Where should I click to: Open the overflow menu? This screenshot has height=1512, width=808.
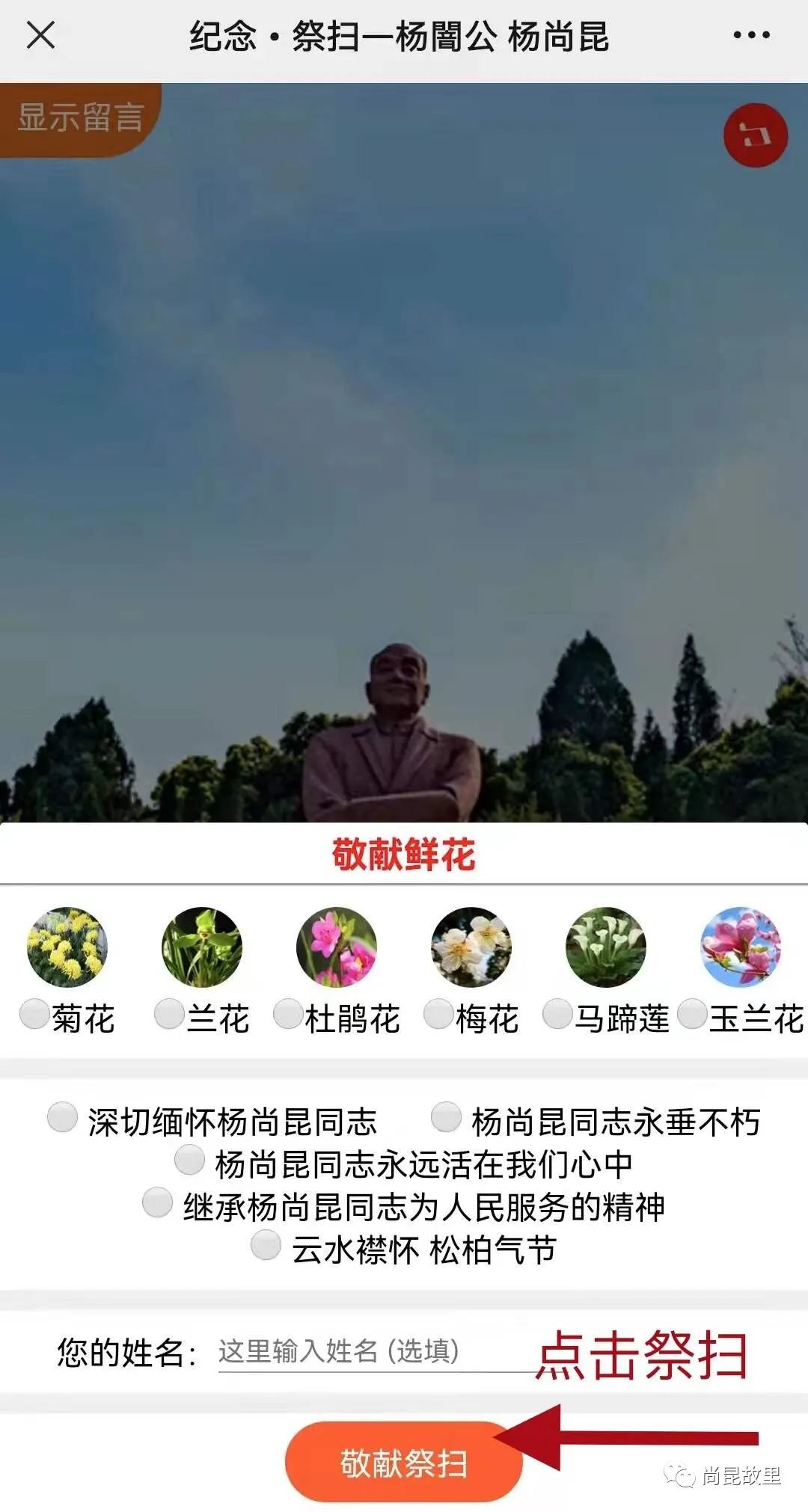751,35
